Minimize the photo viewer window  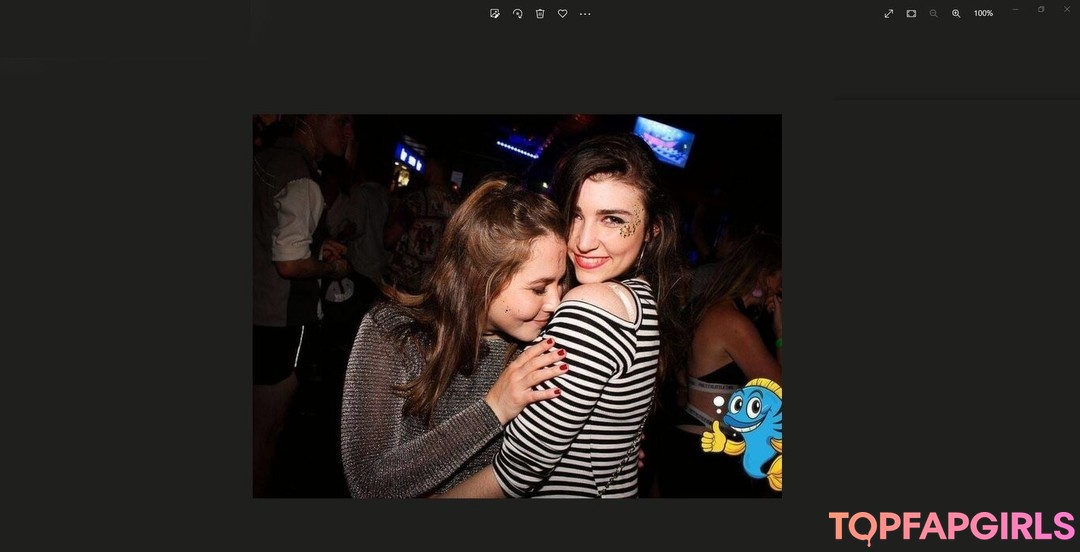pos(1015,9)
